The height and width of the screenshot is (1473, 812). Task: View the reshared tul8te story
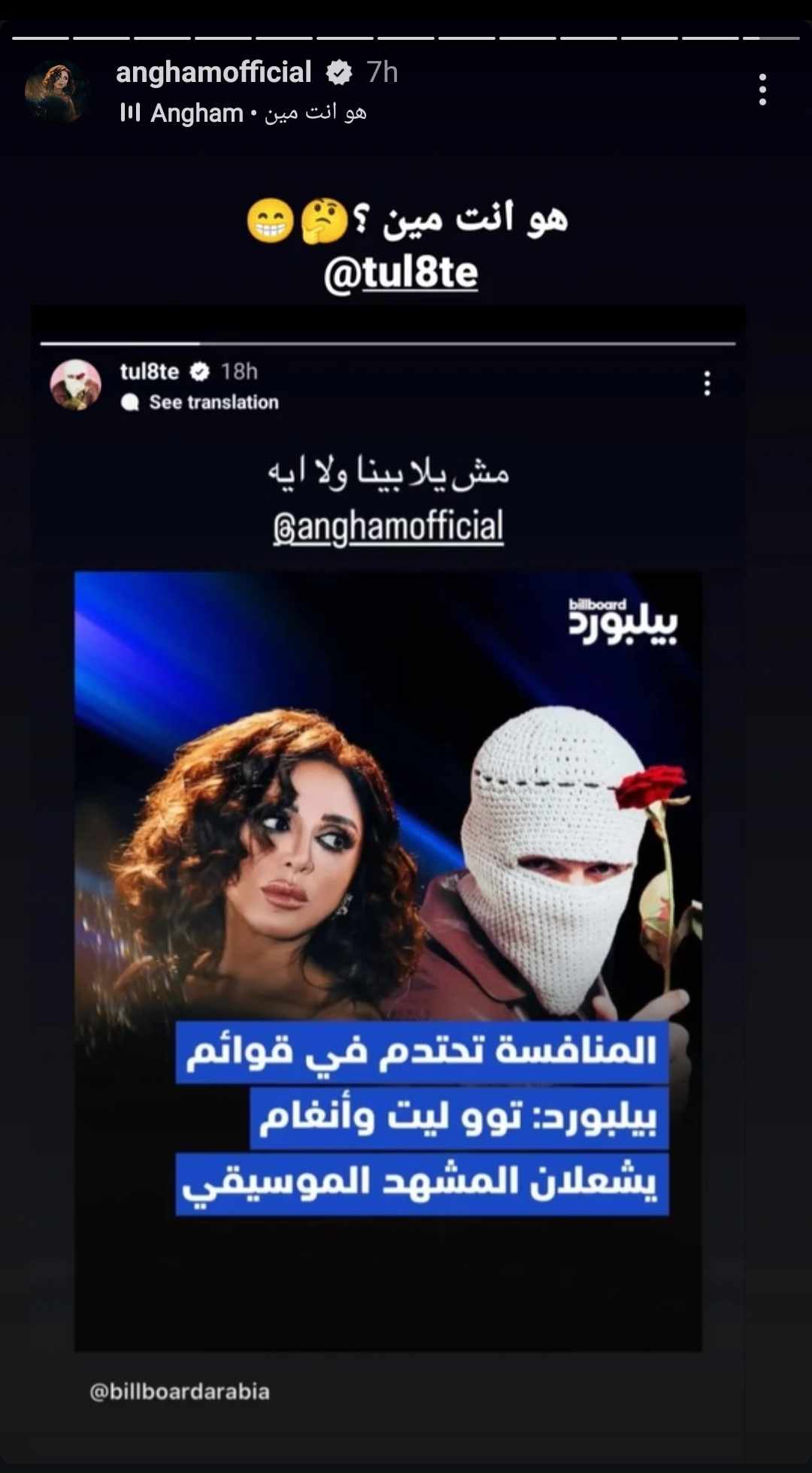click(x=387, y=827)
